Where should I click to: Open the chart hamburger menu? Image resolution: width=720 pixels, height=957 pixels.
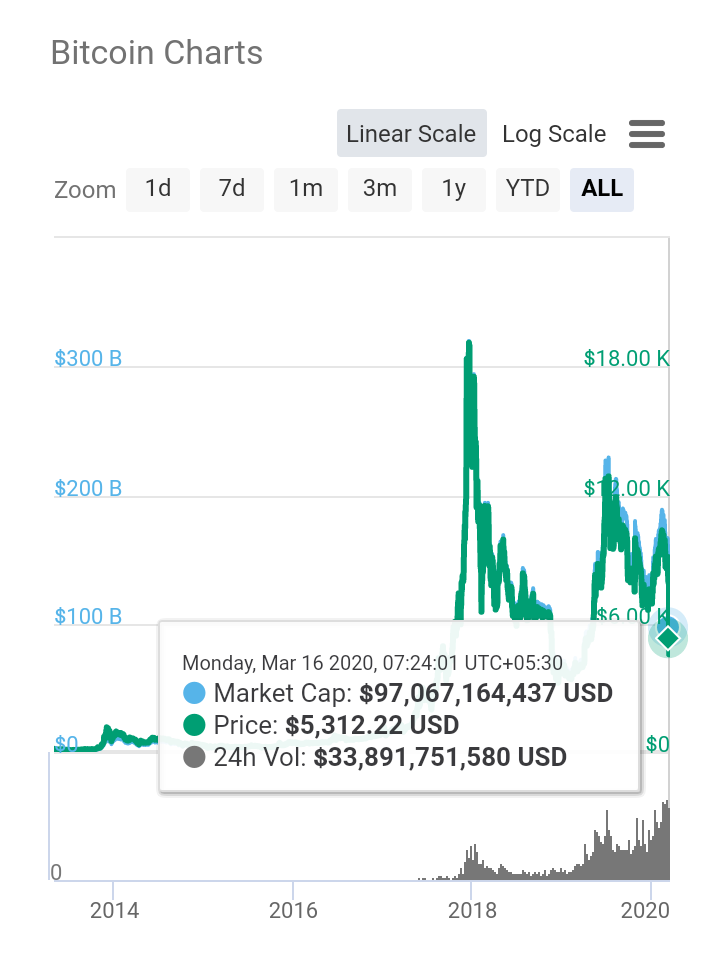(x=647, y=134)
